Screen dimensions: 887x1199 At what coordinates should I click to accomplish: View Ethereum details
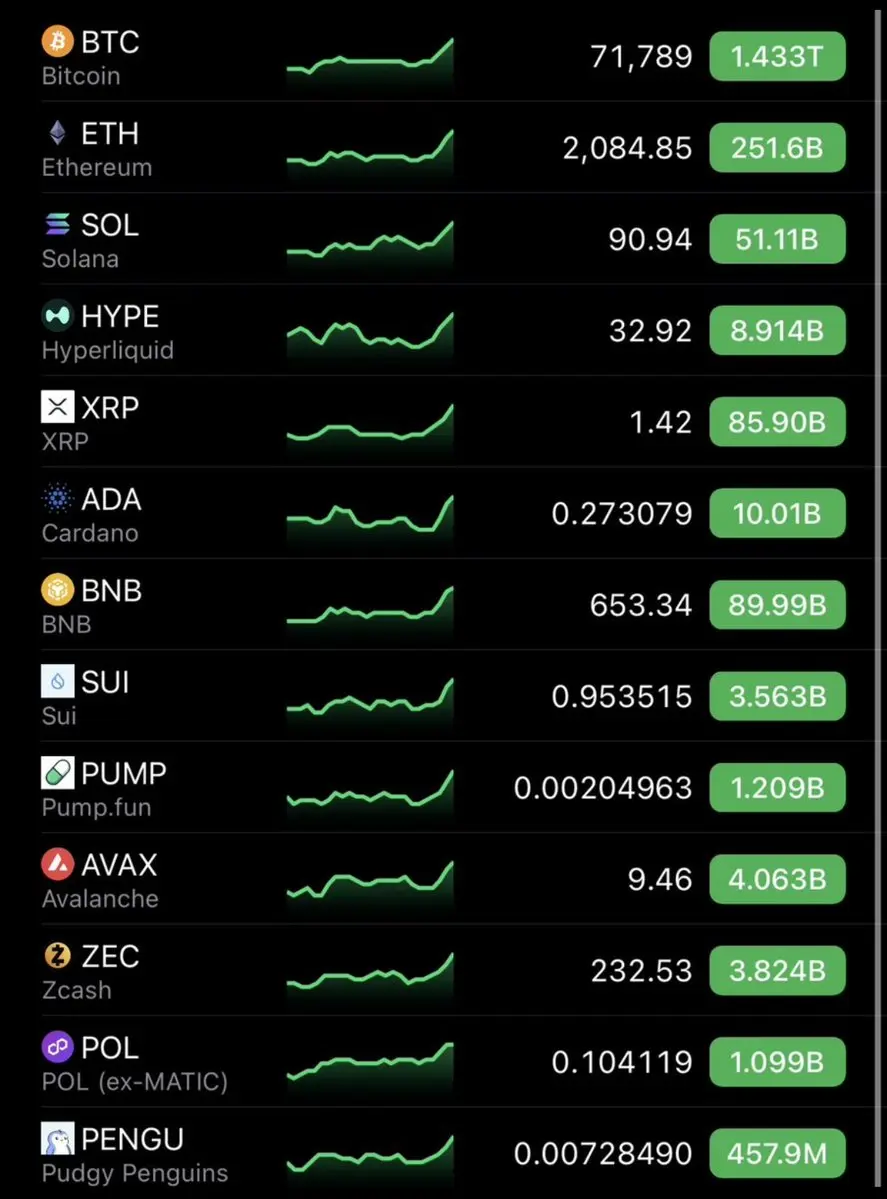[x=110, y=149]
